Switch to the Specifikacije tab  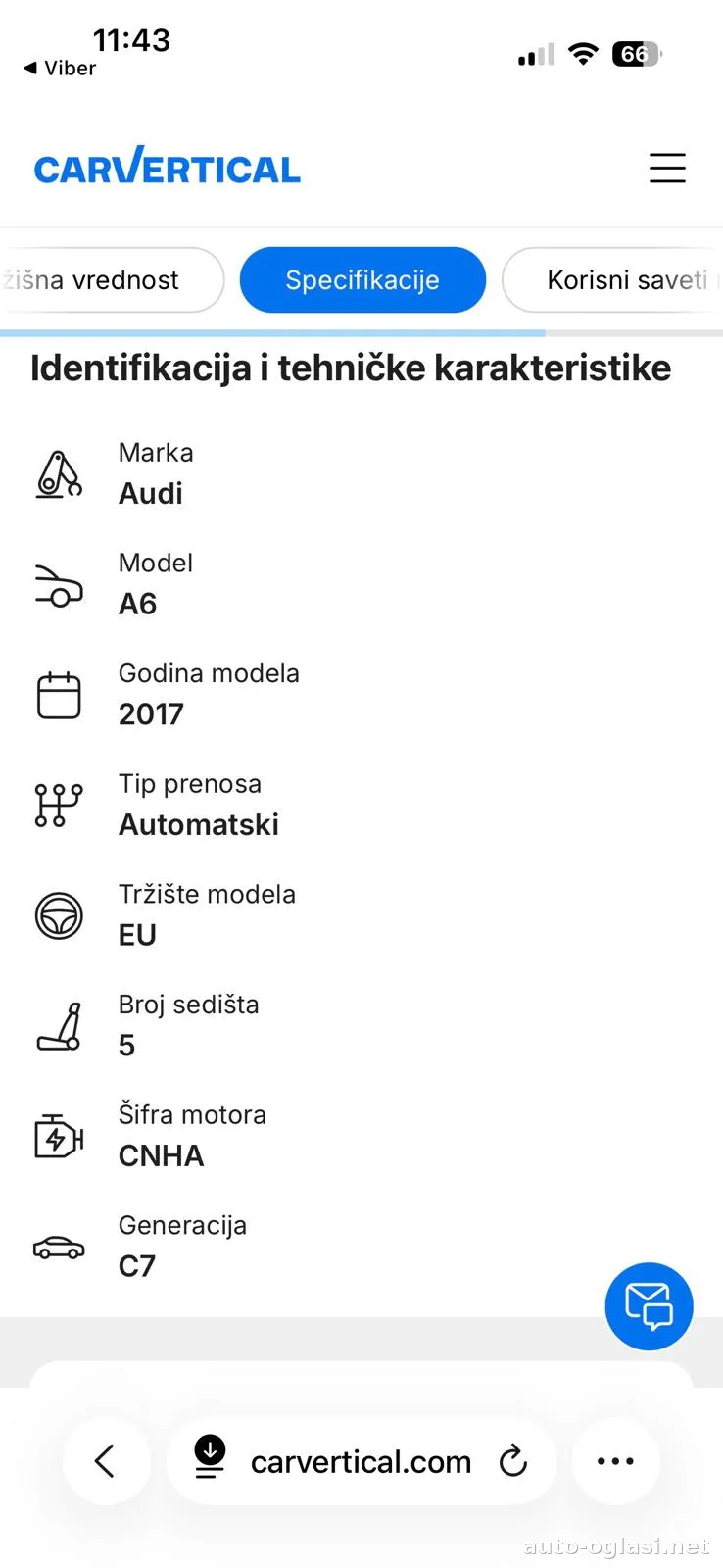(362, 280)
